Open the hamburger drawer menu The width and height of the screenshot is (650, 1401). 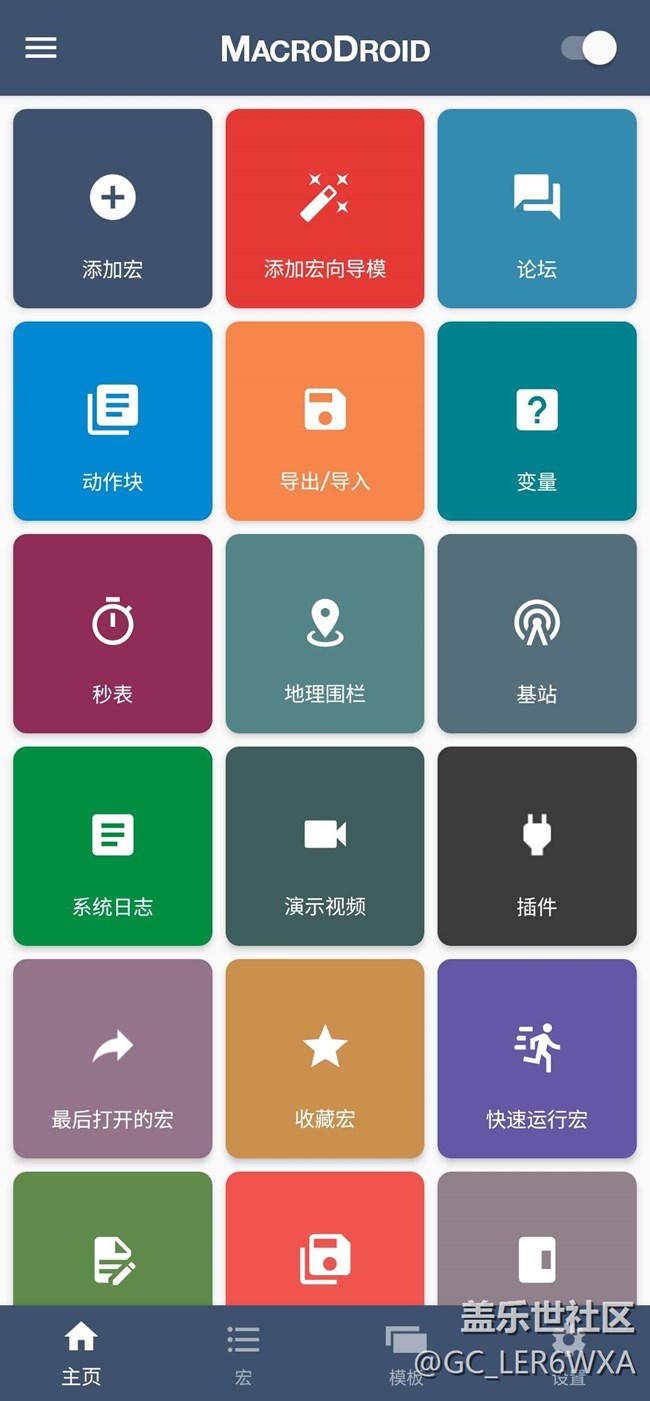41,48
